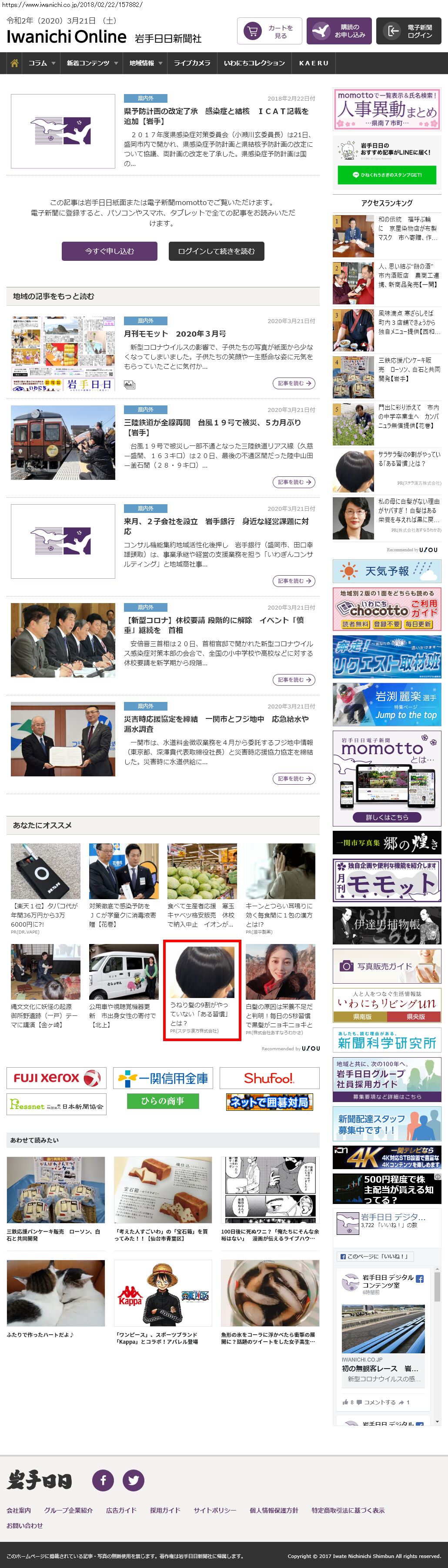Select ログインして続きを読む
448x1568 pixels.
[x=217, y=251]
